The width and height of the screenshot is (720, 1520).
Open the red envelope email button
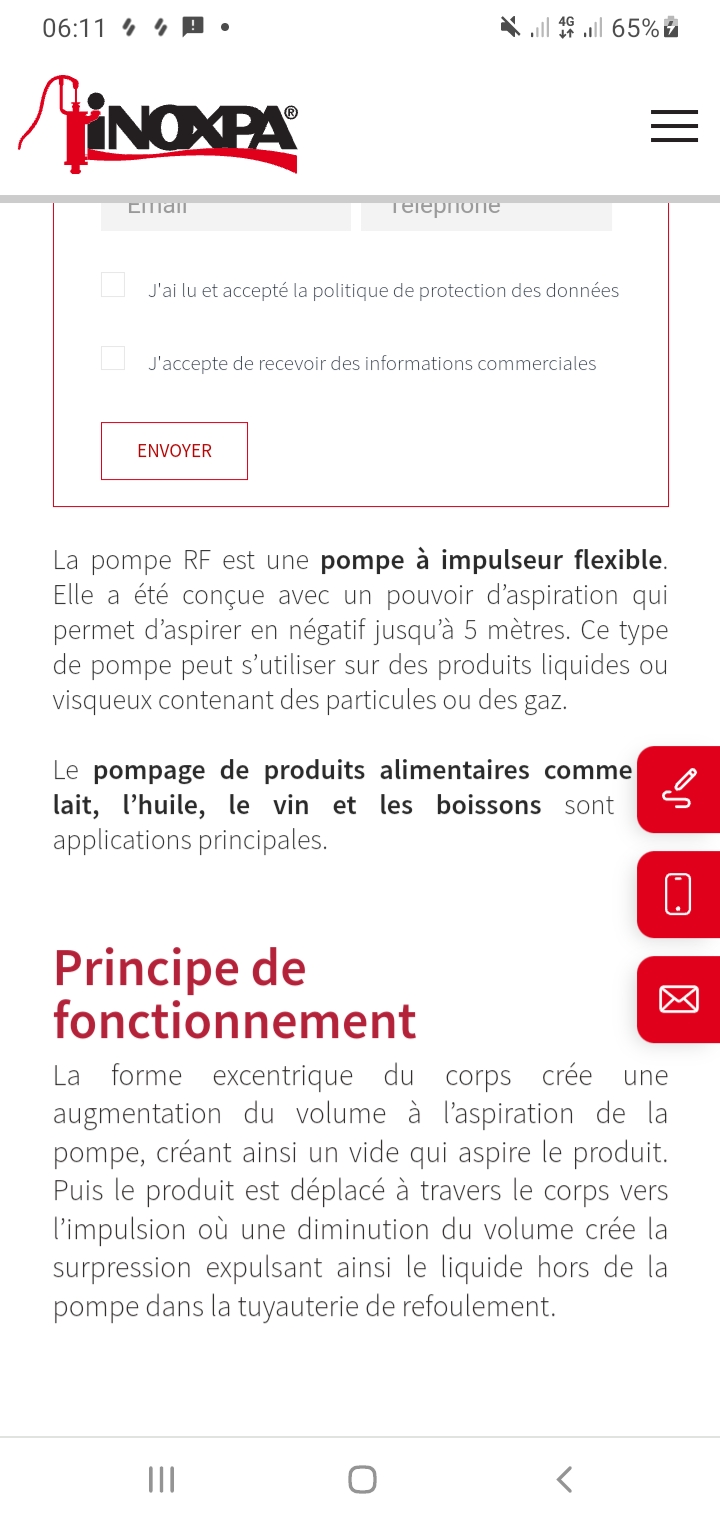tap(679, 999)
